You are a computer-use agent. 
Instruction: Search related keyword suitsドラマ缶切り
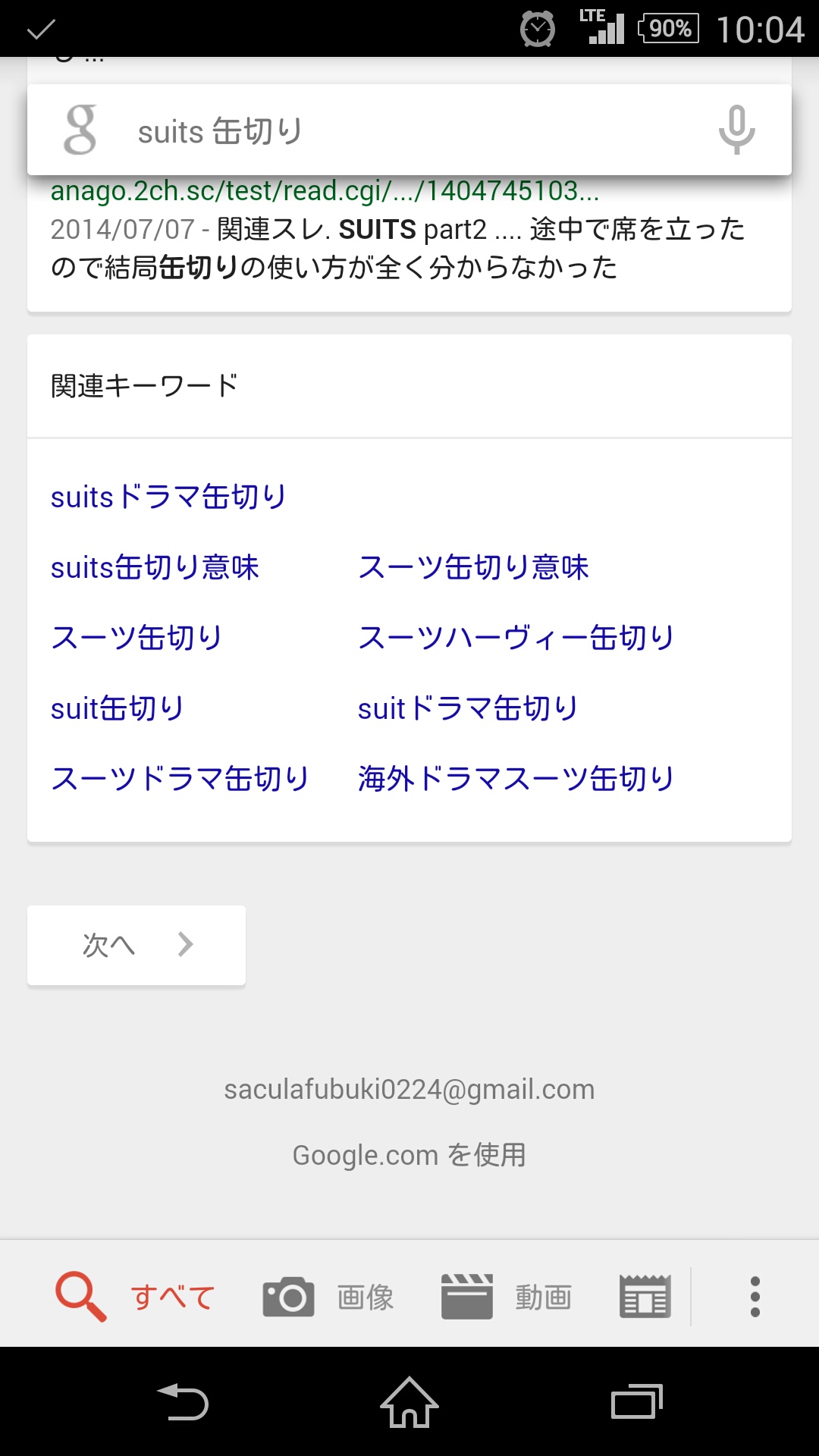tap(168, 497)
